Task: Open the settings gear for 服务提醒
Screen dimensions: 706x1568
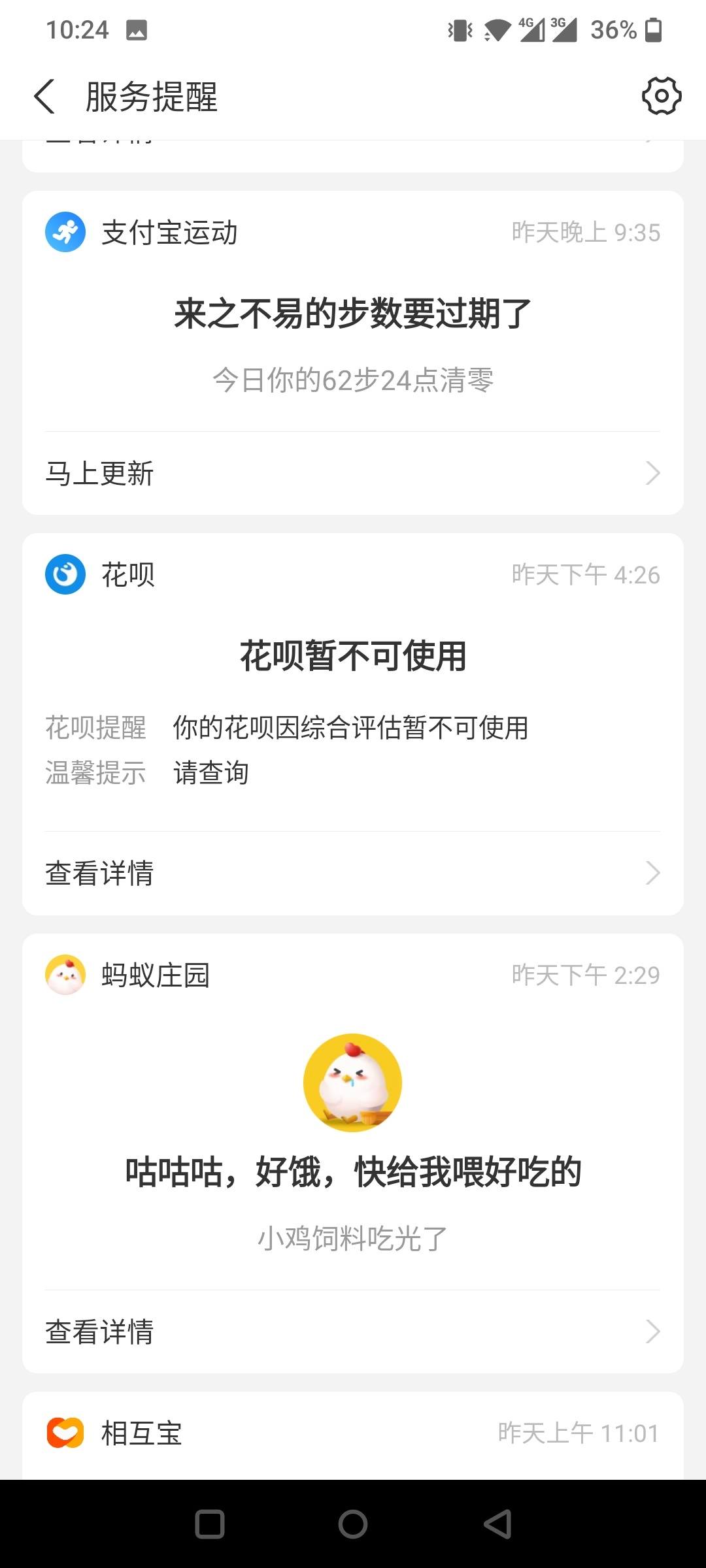Action: pos(661,96)
